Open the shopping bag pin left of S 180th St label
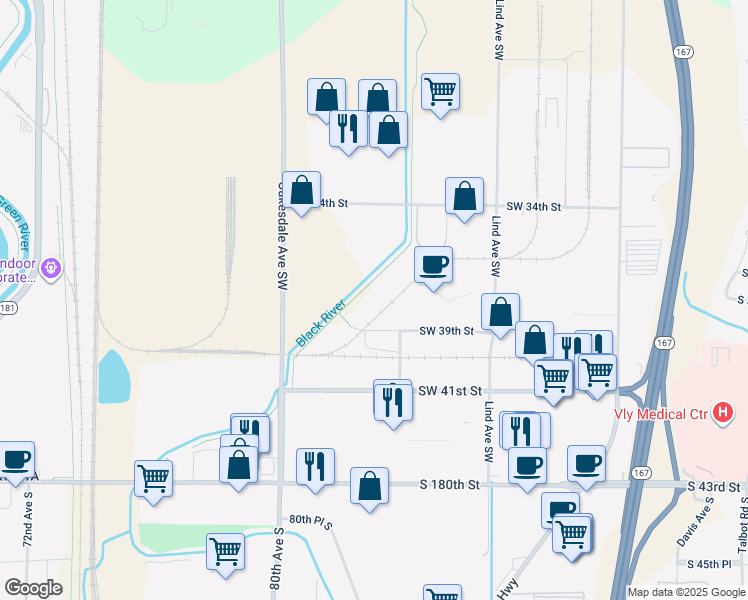This screenshot has width=748, height=600. pos(369,488)
